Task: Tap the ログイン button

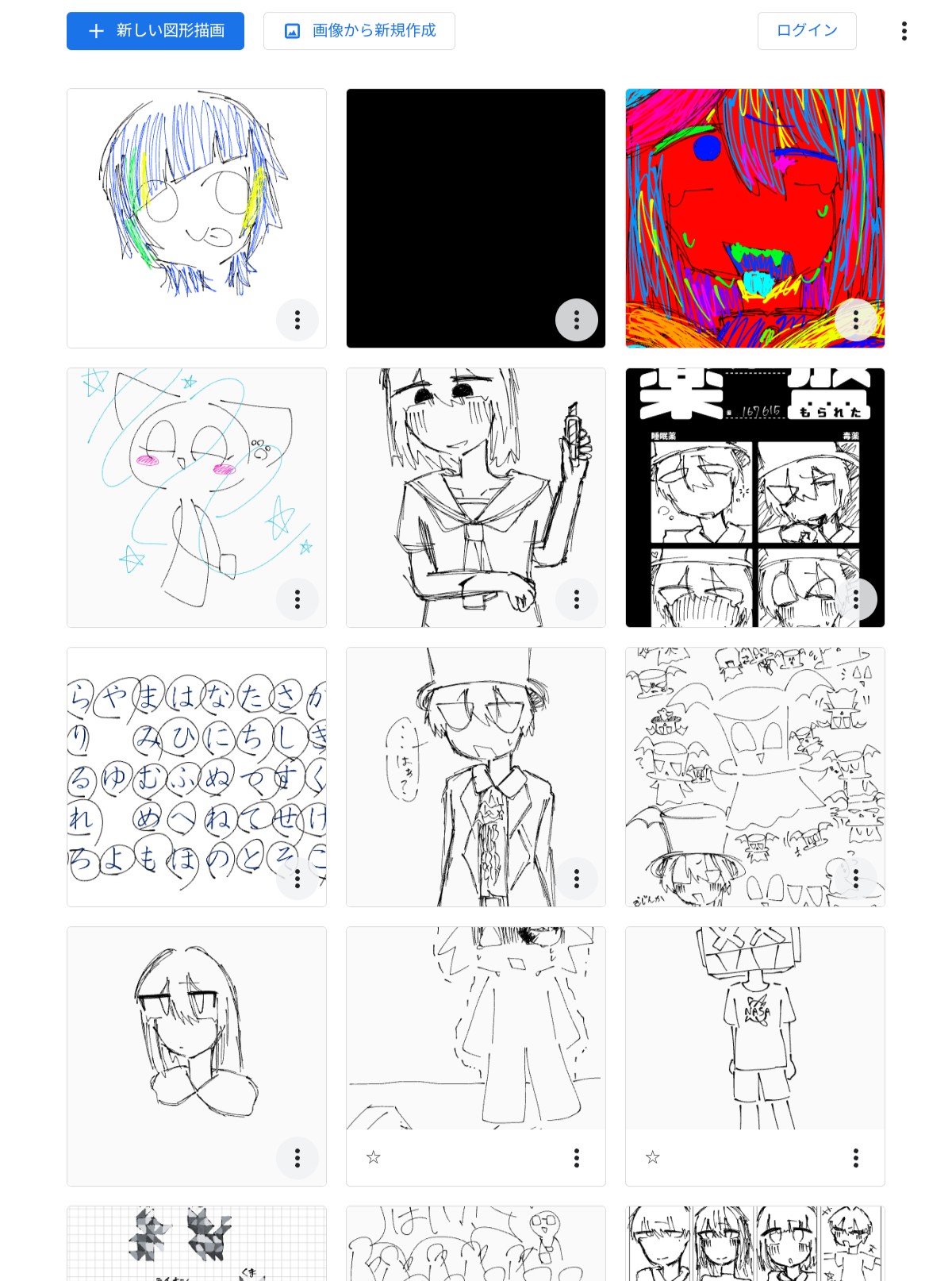Action: [807, 31]
